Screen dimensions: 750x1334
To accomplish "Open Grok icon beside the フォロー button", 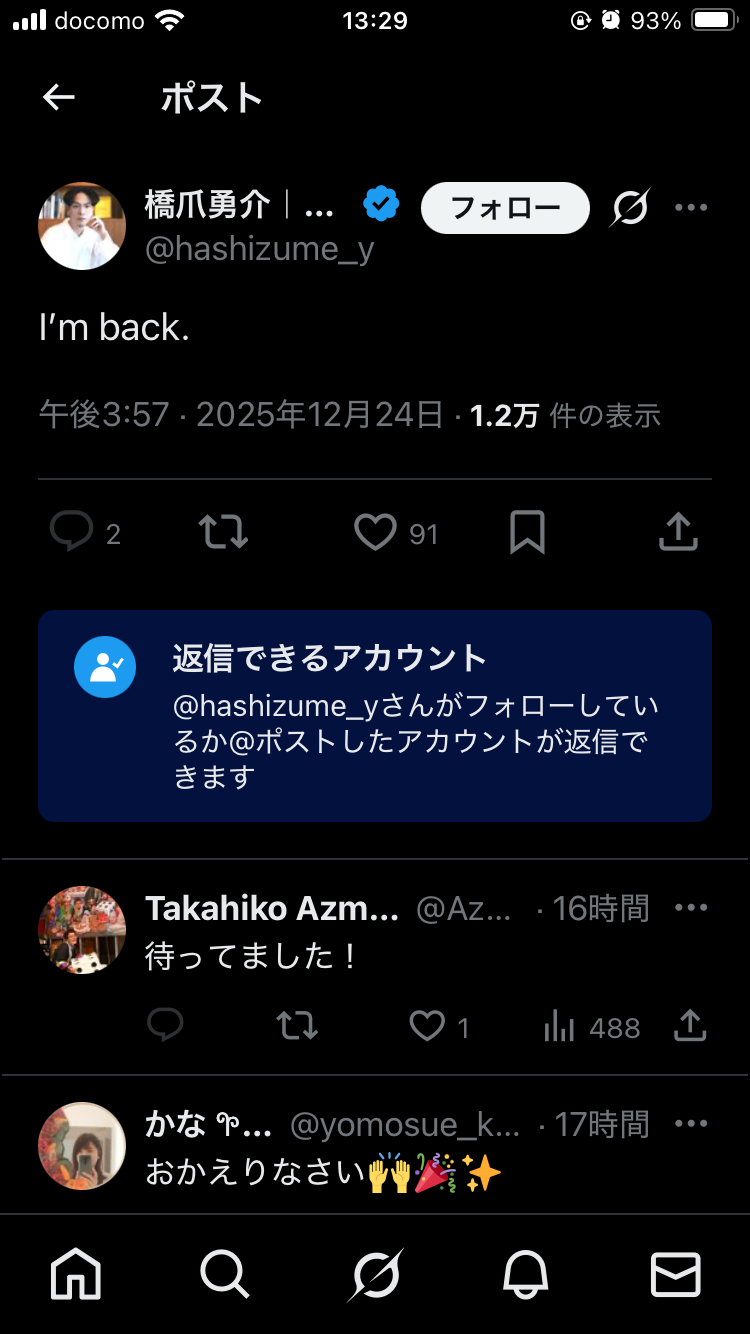I will 630,208.
